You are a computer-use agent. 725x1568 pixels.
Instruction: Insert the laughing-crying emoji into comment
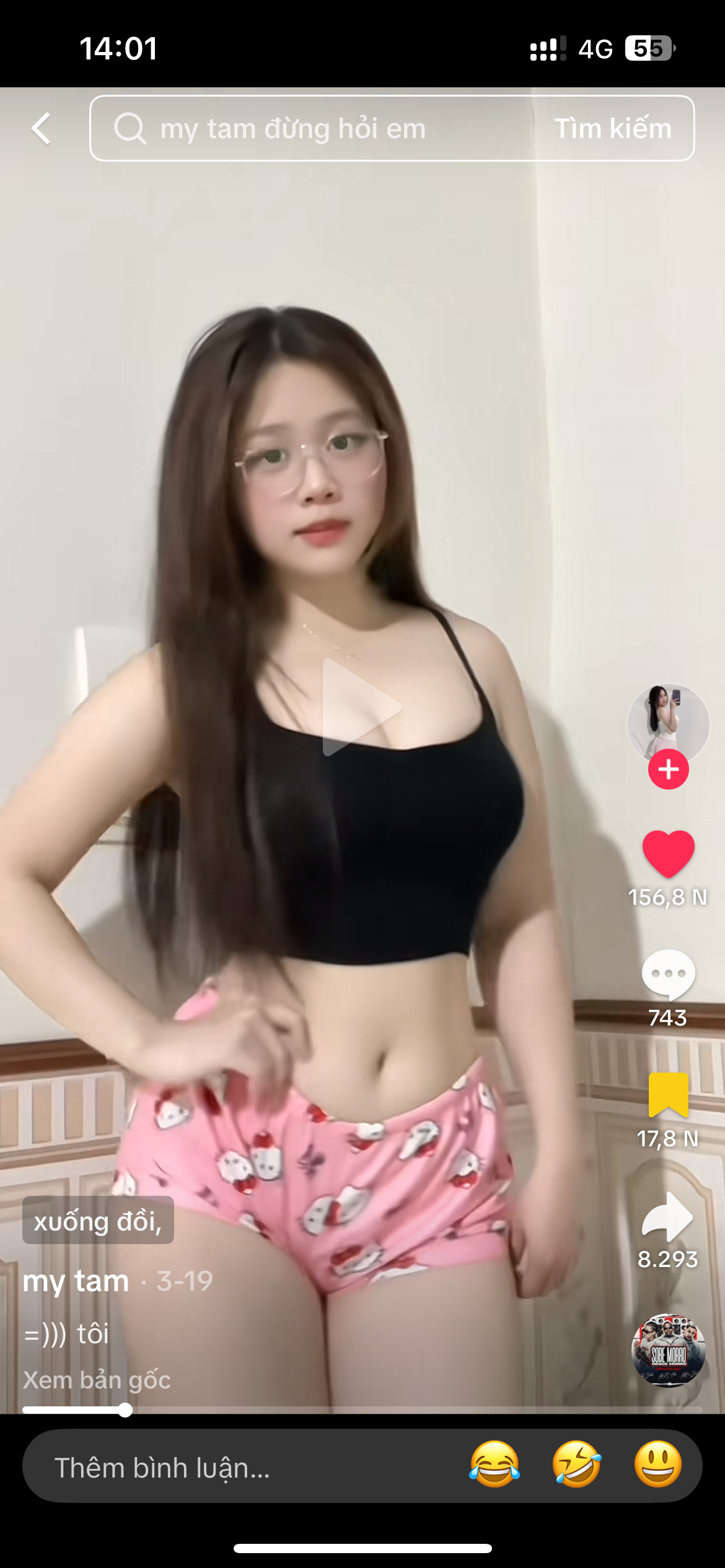[494, 1465]
